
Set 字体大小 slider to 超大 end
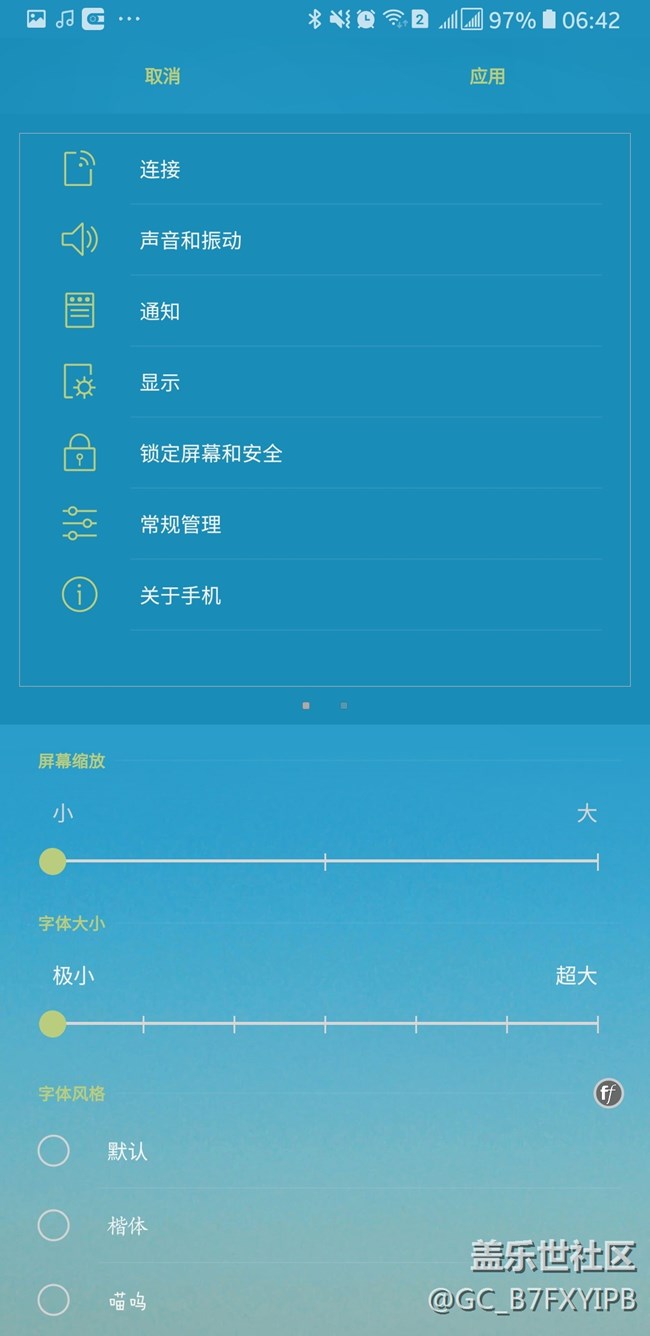pyautogui.click(x=598, y=1023)
